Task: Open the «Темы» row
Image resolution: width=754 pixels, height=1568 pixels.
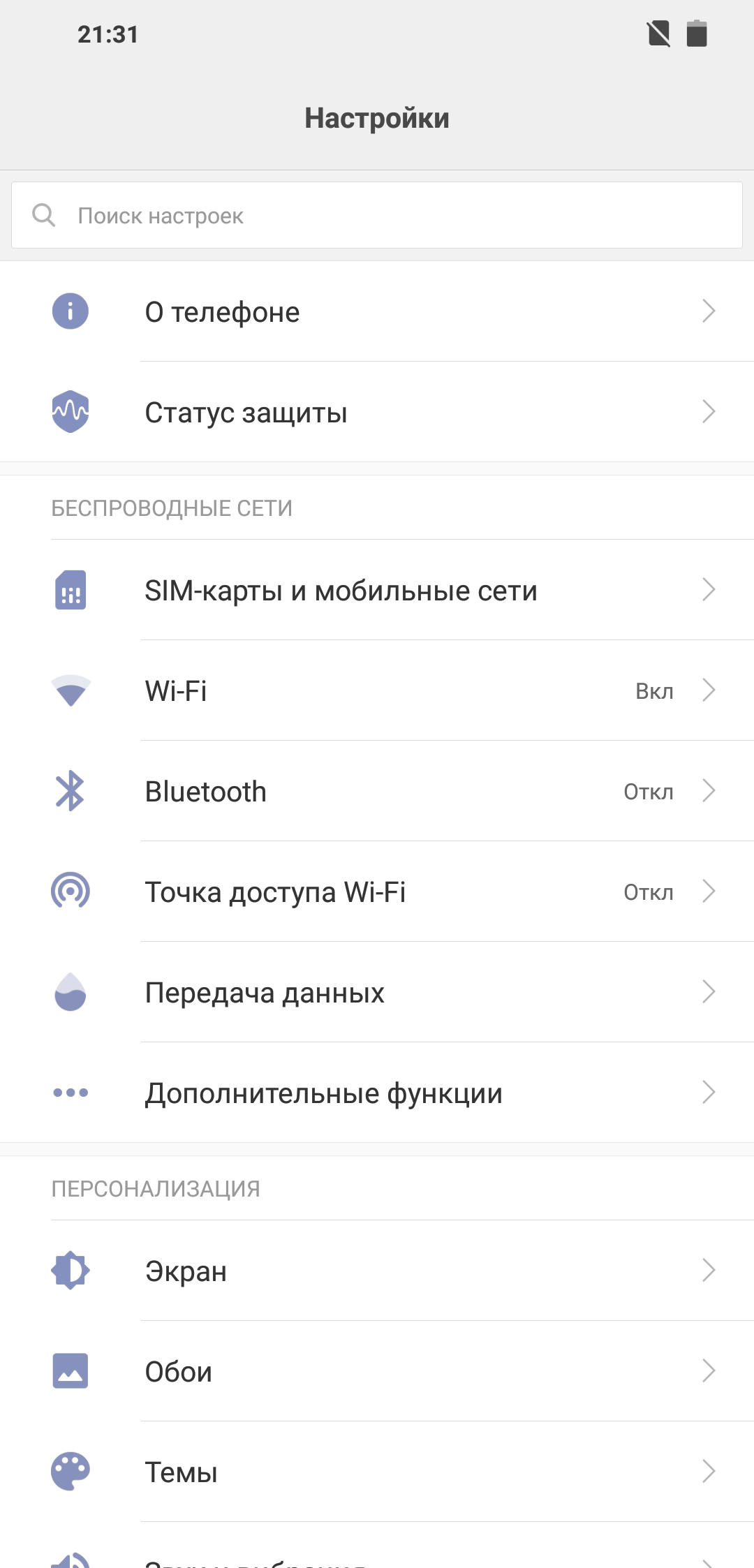Action: point(377,1472)
